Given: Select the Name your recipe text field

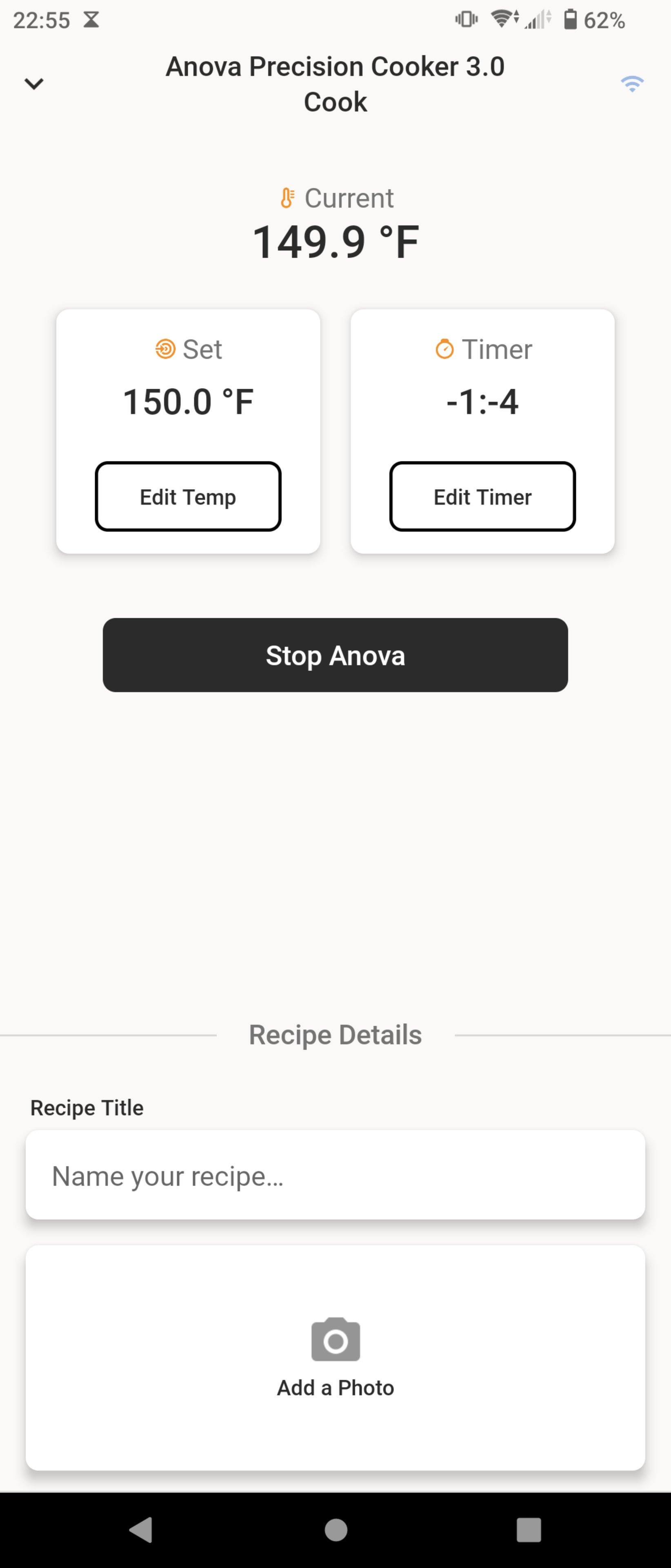Looking at the screenshot, I should click(x=335, y=1176).
